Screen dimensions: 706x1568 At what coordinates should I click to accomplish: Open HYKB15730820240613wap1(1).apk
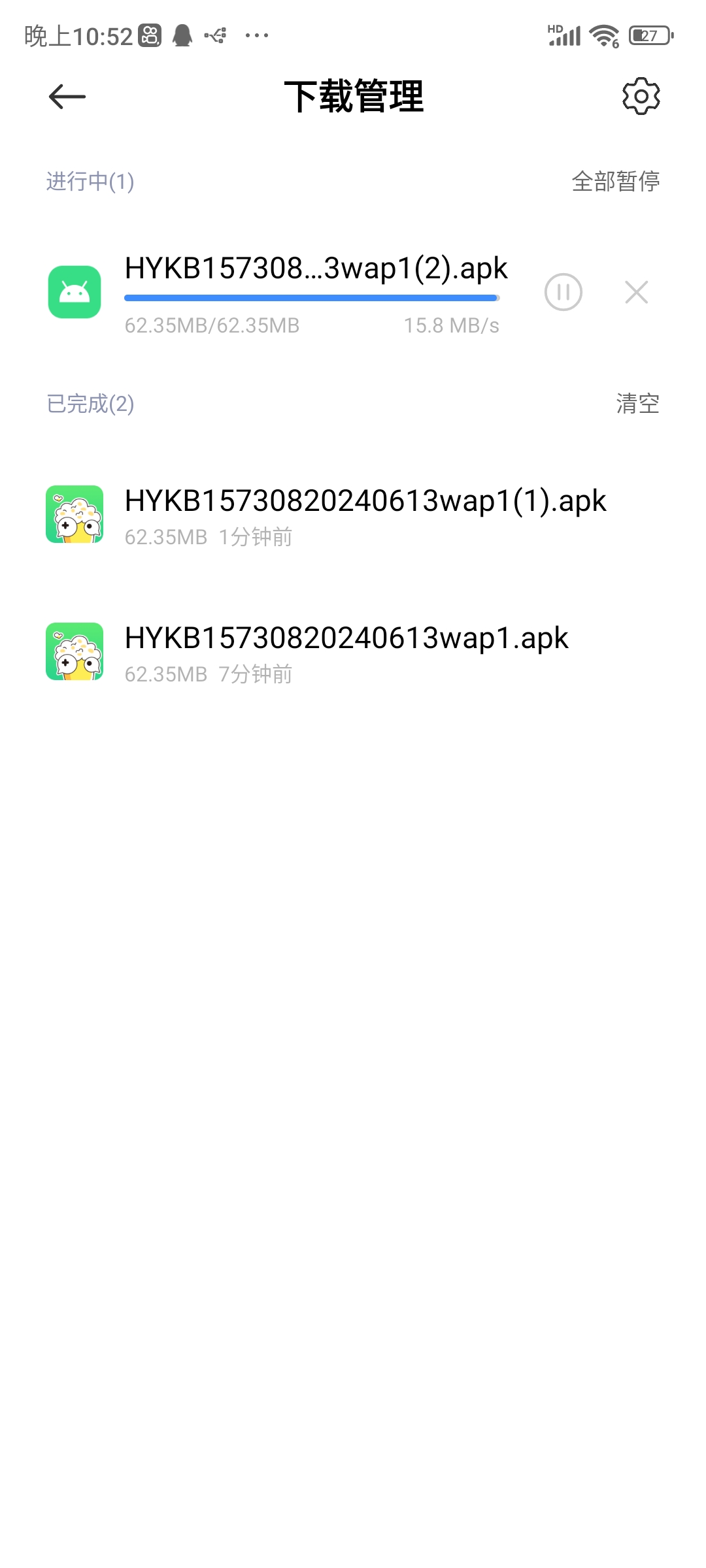pos(365,515)
